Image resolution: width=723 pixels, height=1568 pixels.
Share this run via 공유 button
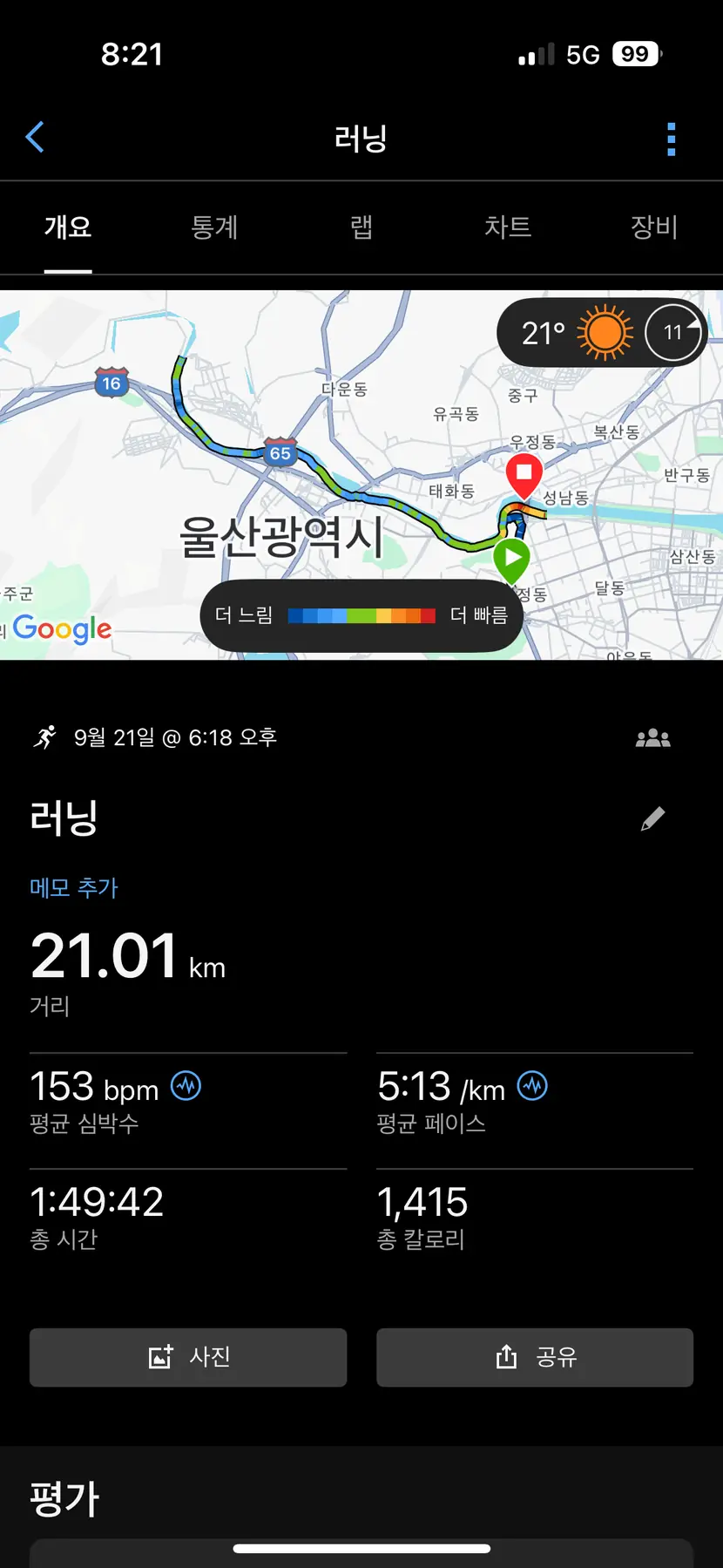coord(535,1357)
